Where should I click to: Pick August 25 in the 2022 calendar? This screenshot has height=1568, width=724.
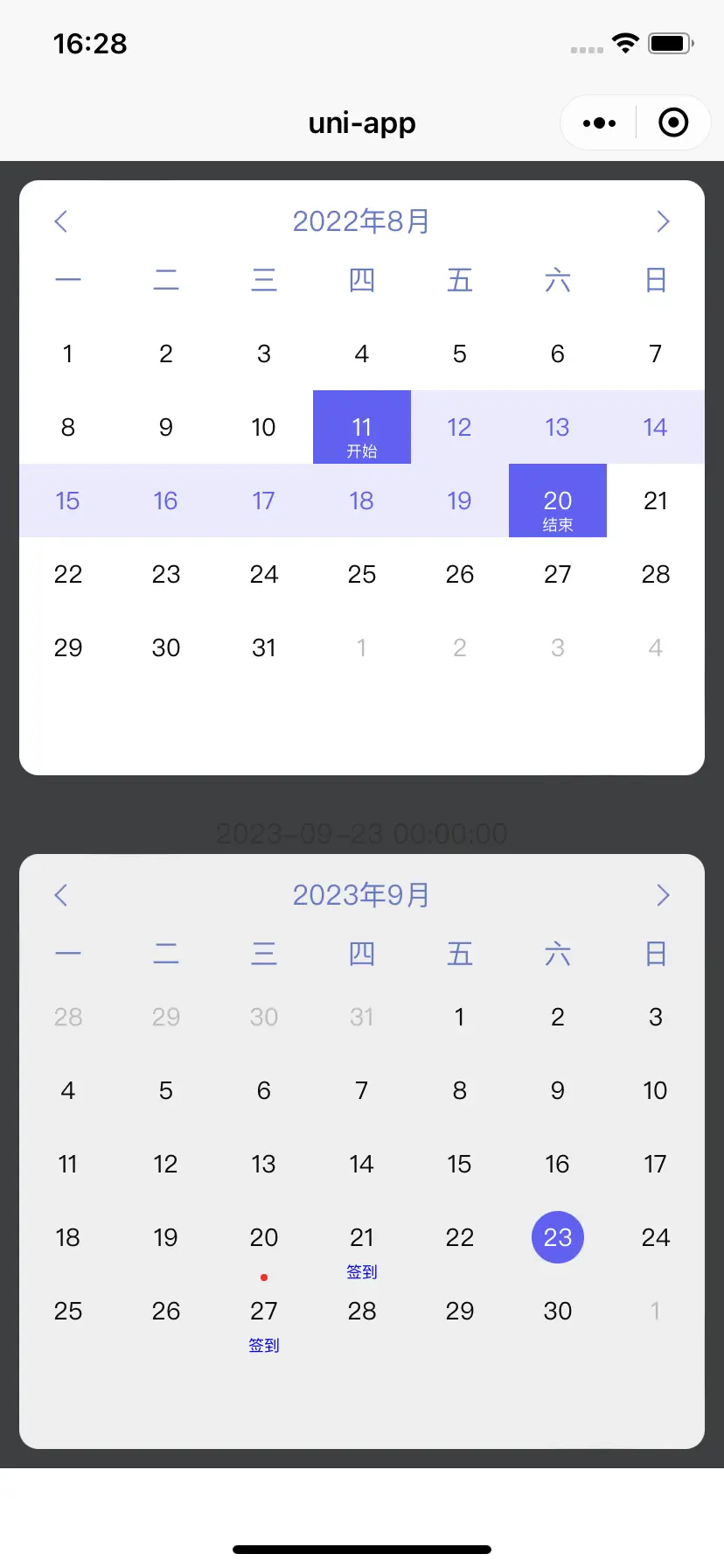362,575
